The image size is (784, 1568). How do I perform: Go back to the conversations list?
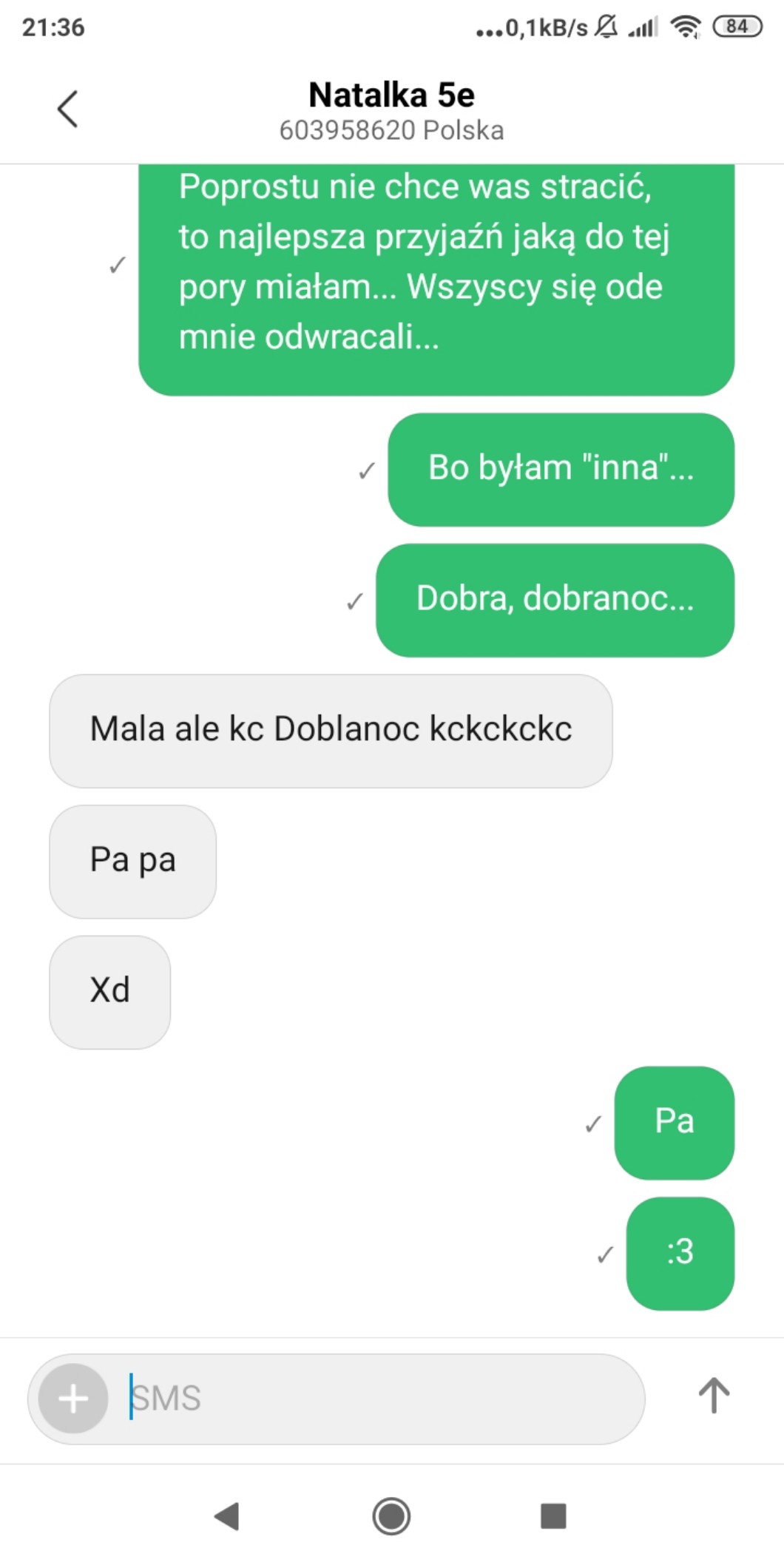[67, 109]
